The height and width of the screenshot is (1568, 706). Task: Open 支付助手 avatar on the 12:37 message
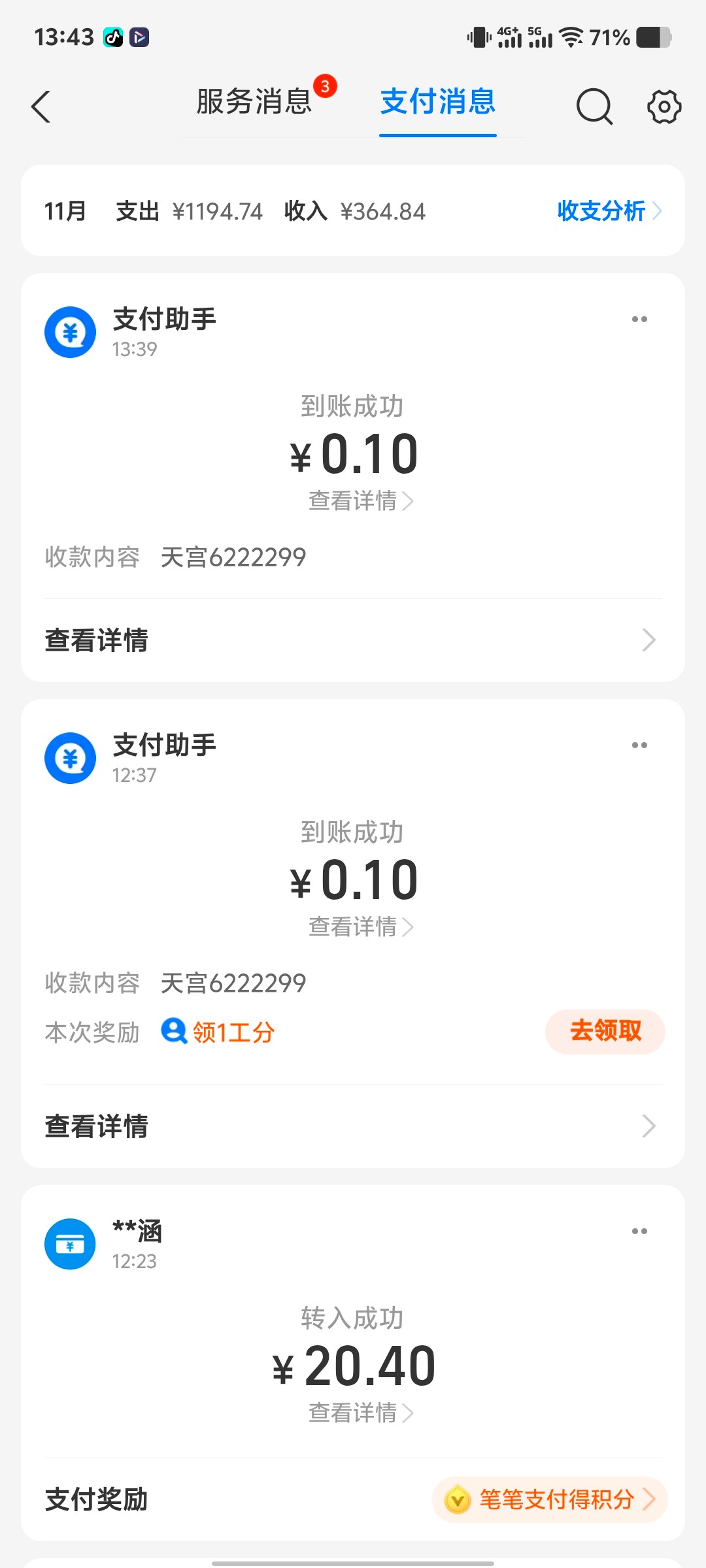click(x=69, y=758)
